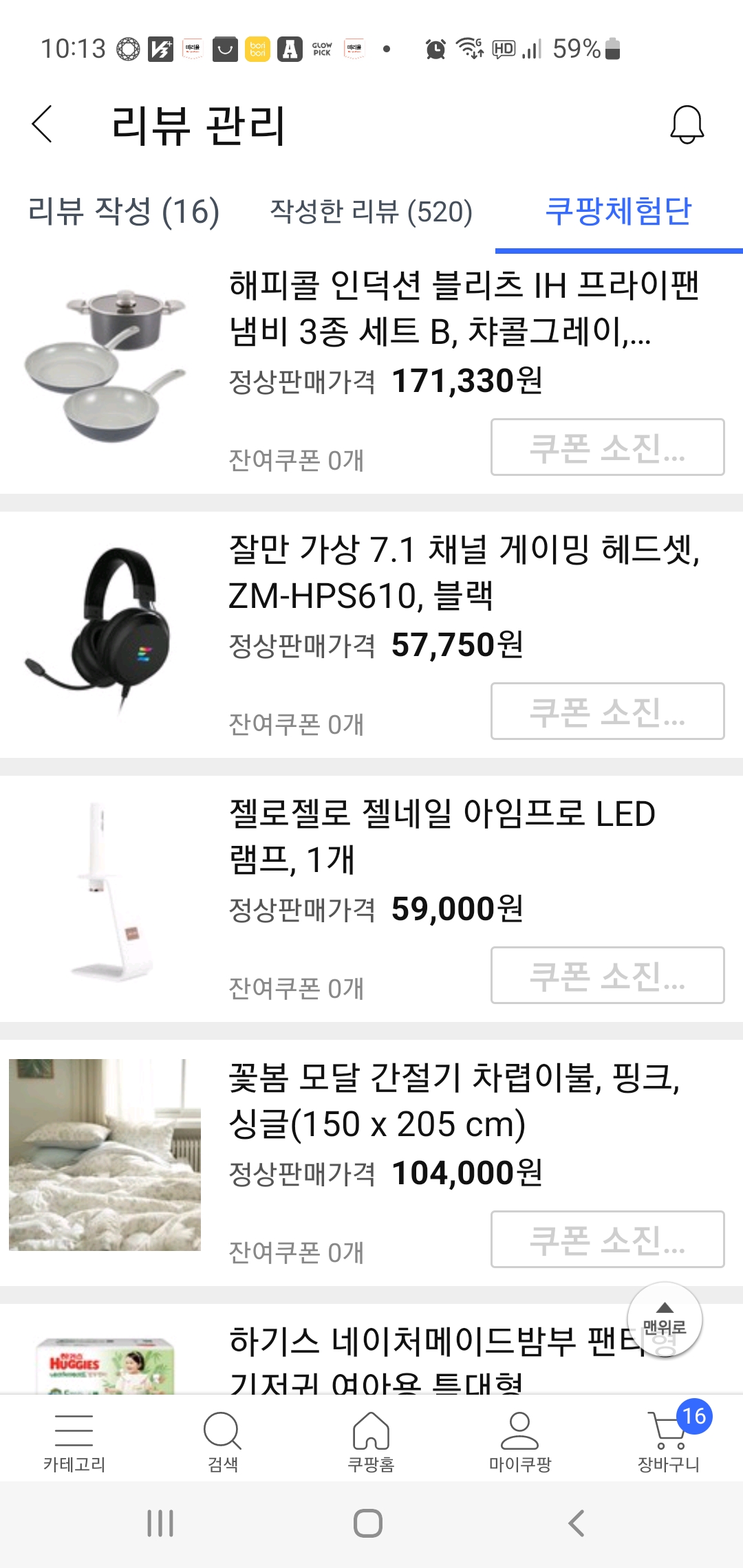Tap 쿠폰 소진 button for 꽃봄 차렵이불

pyautogui.click(x=607, y=1240)
